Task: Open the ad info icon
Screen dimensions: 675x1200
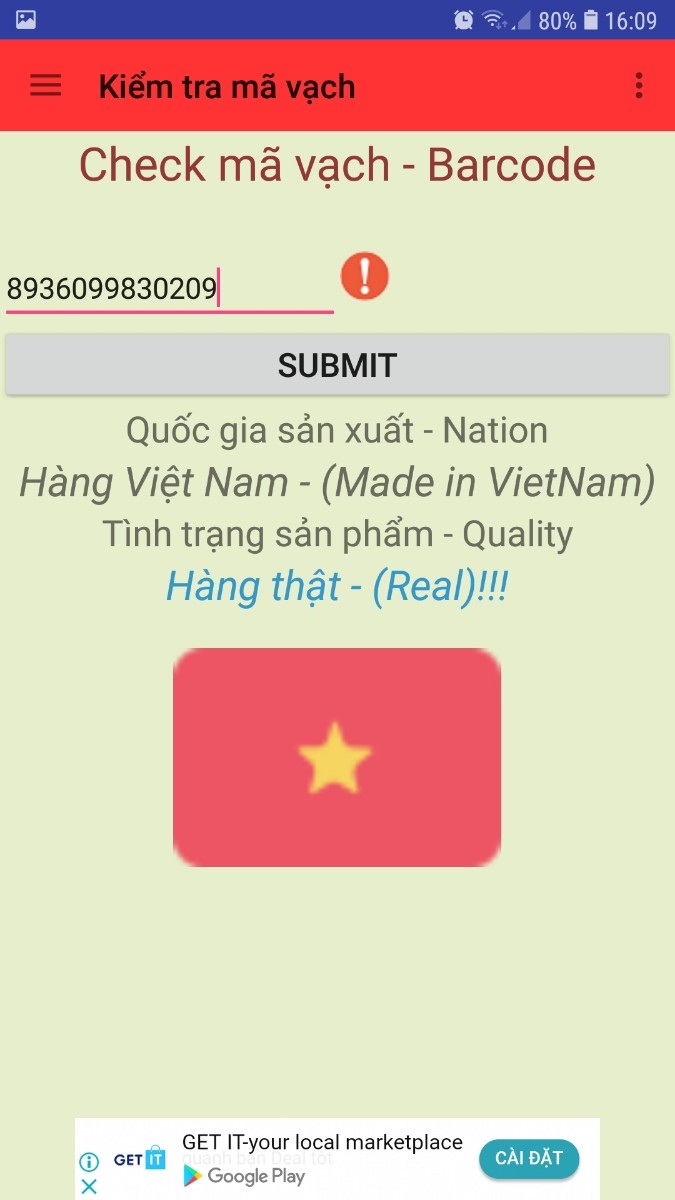Action: (x=89, y=1161)
